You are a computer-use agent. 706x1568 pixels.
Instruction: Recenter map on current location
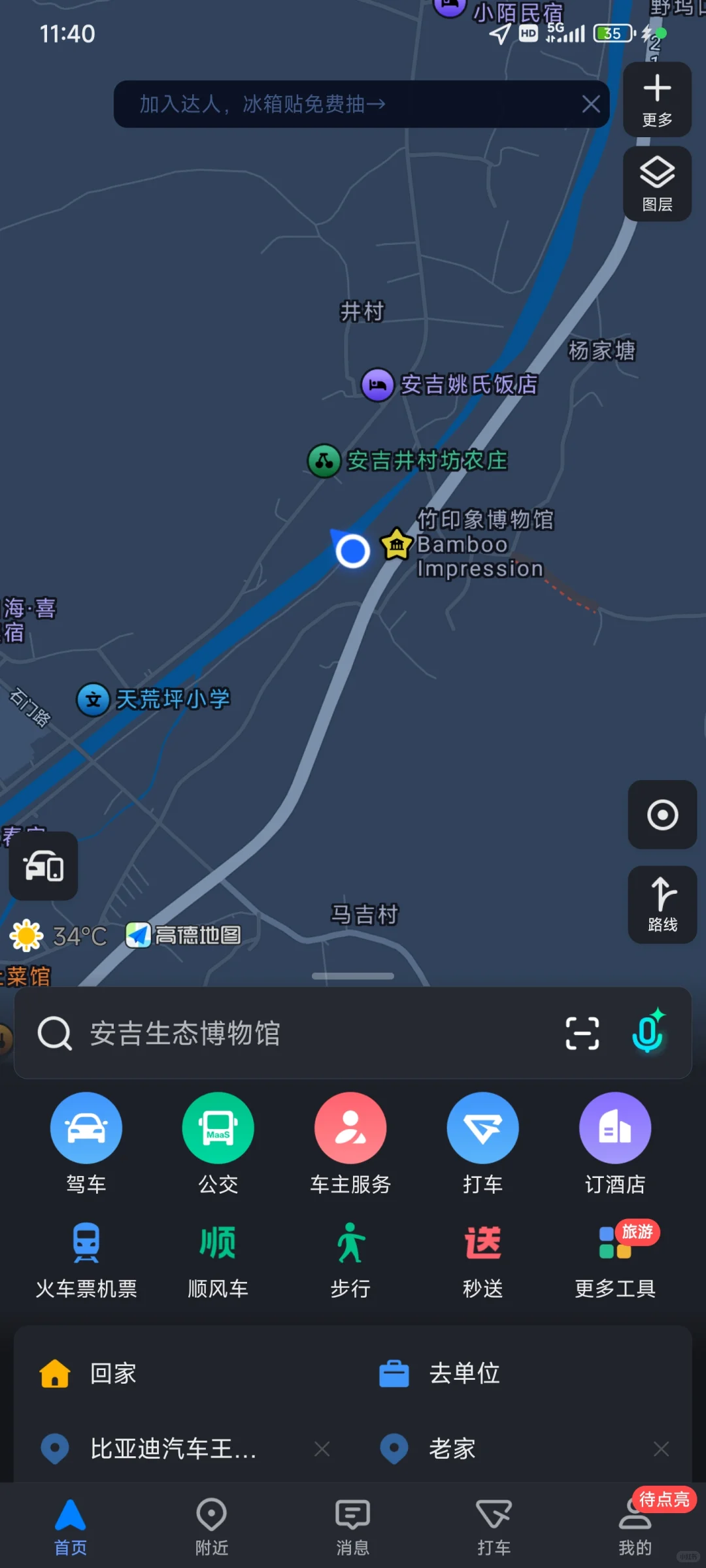662,815
